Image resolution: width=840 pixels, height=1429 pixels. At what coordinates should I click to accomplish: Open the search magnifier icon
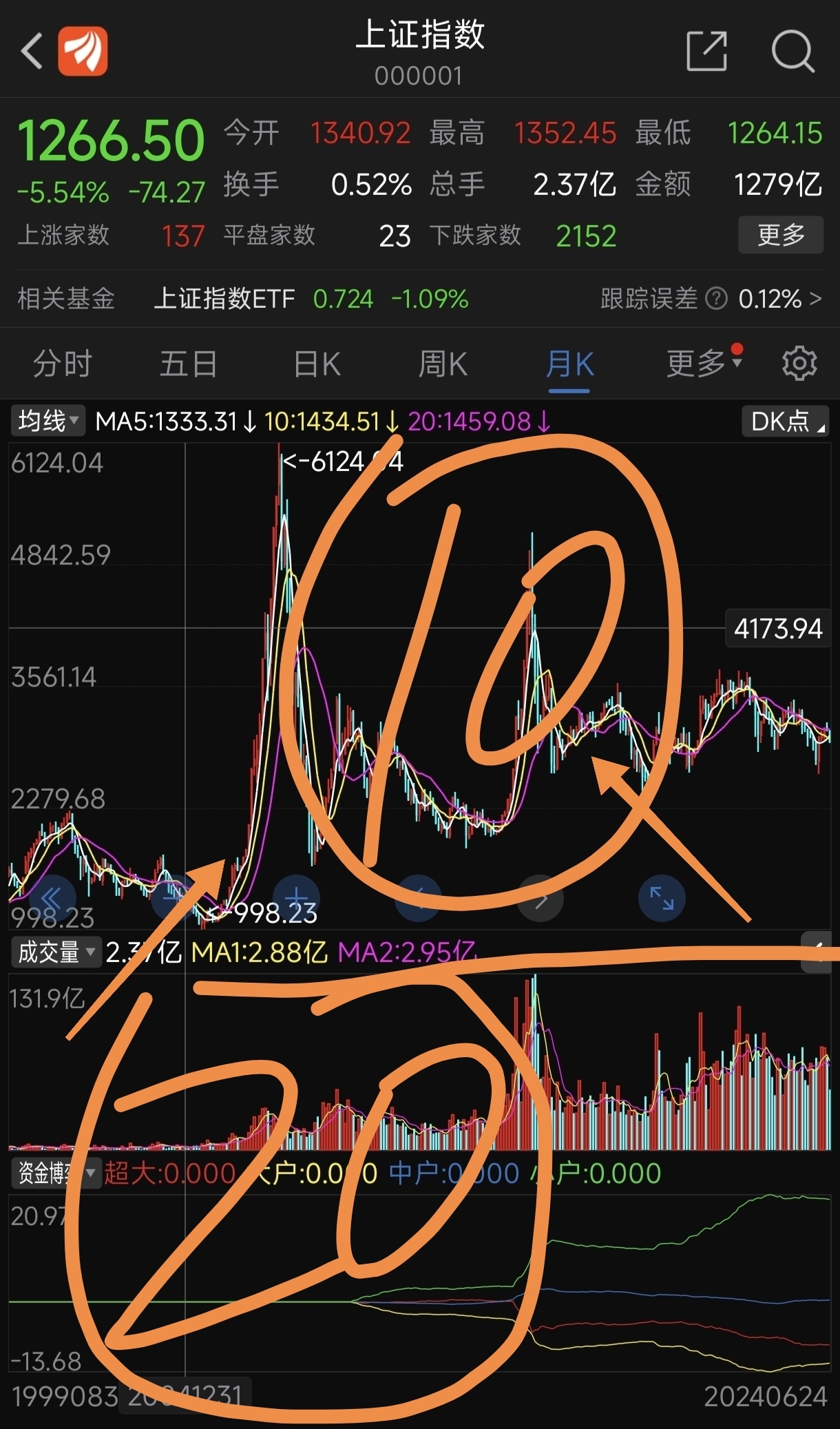pyautogui.click(x=793, y=51)
